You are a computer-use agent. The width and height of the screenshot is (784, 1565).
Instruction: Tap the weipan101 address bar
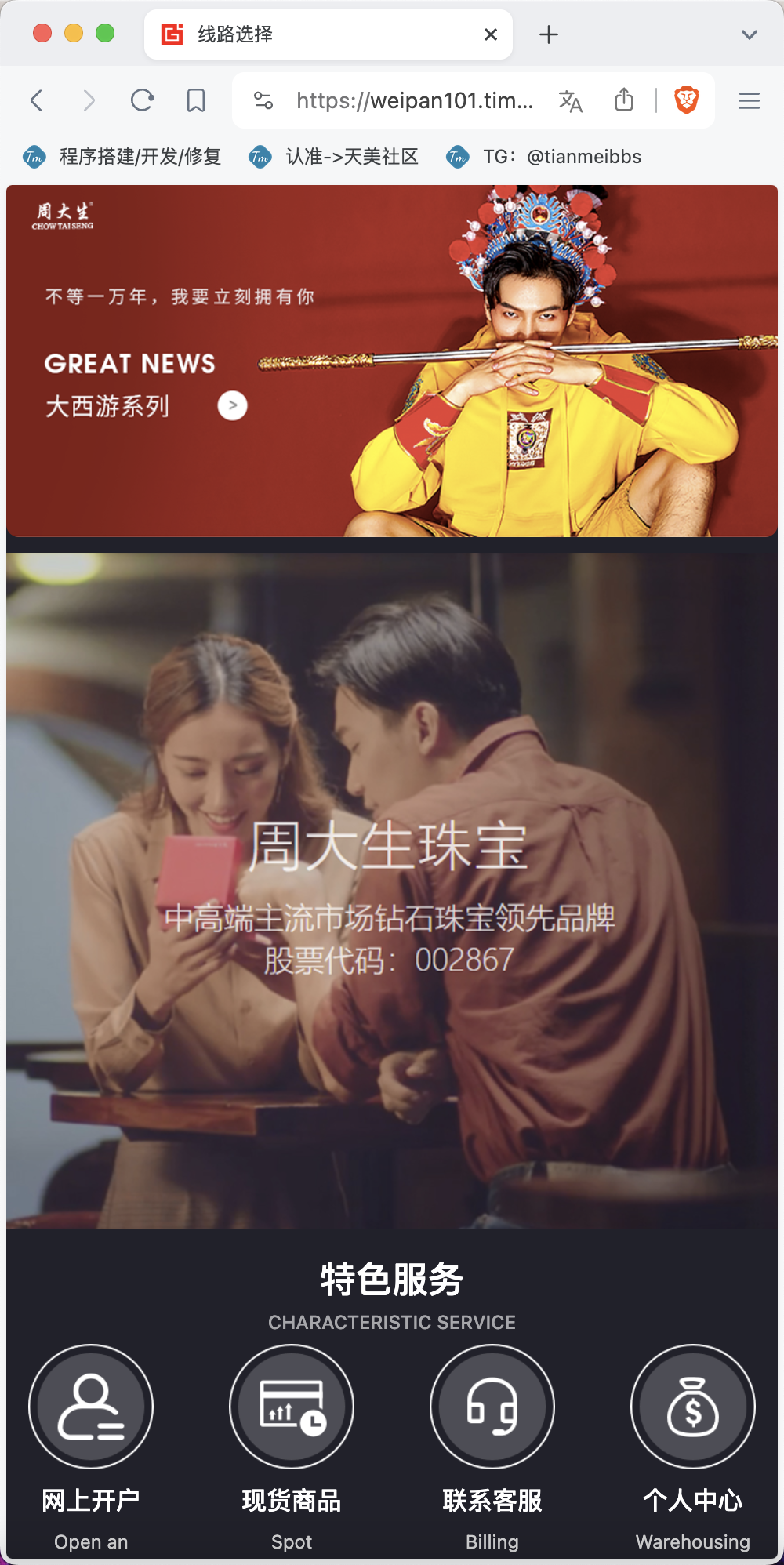click(415, 100)
